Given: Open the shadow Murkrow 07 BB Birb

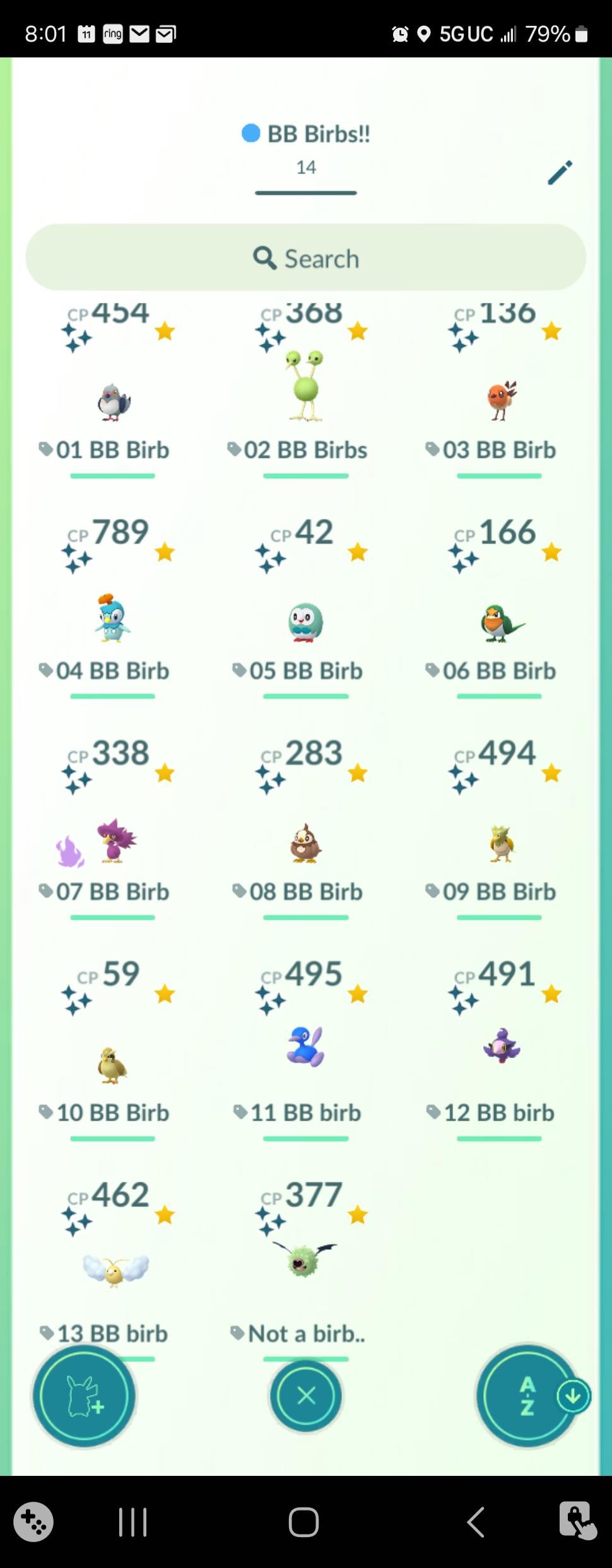Looking at the screenshot, I should click(114, 842).
